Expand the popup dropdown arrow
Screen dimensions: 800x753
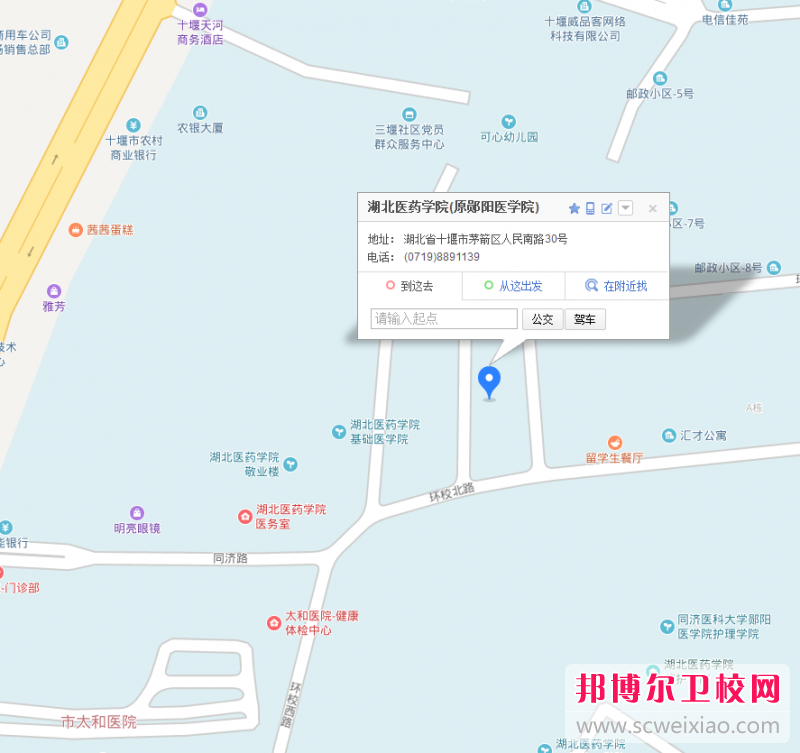coord(626,208)
